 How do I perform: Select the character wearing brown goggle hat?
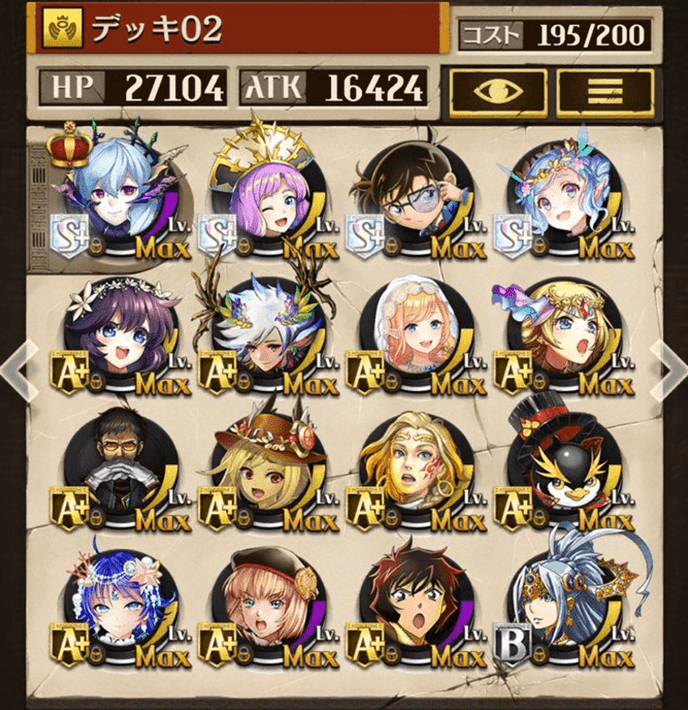tap(260, 470)
